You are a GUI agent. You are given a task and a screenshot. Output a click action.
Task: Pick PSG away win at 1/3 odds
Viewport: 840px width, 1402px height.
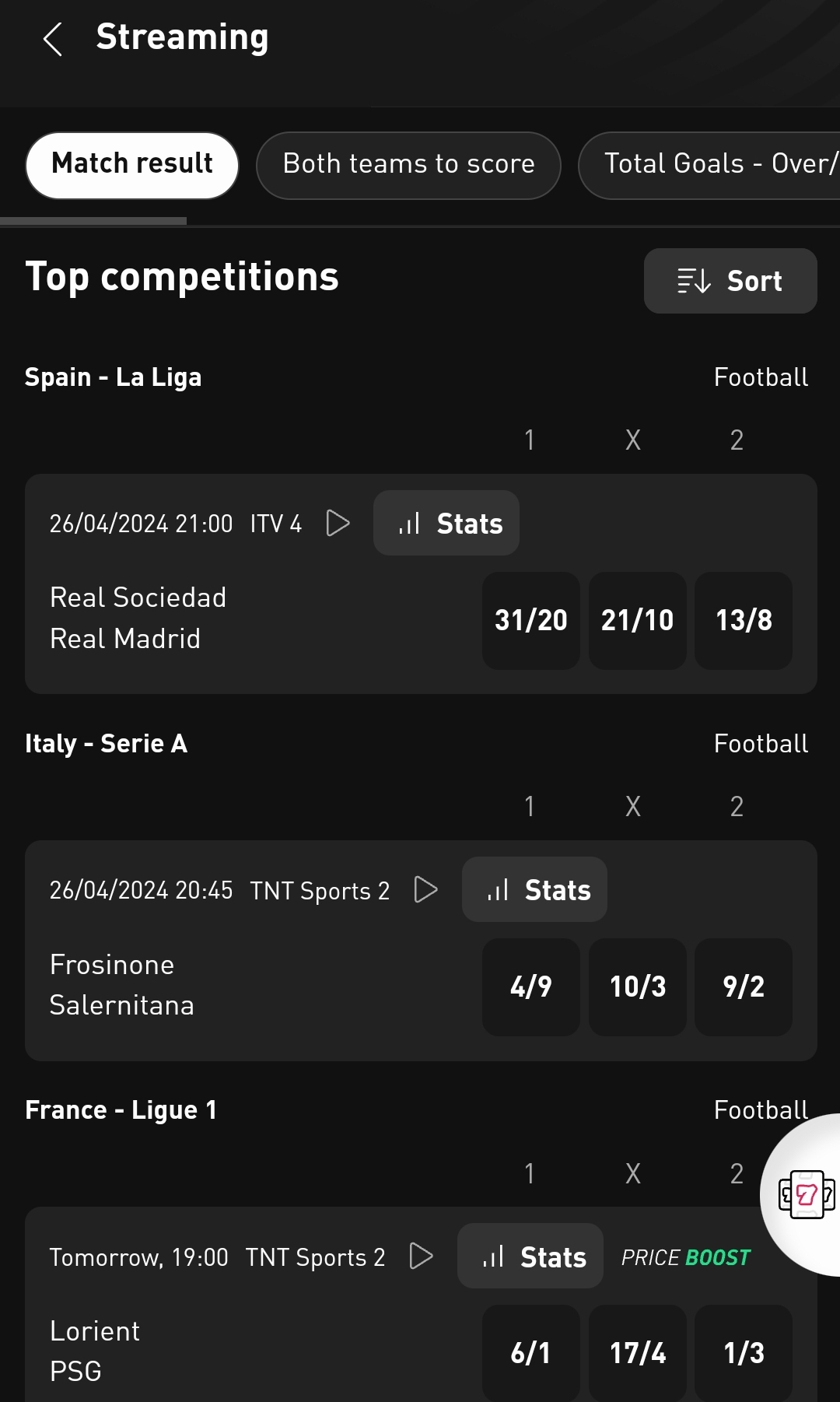(743, 1352)
